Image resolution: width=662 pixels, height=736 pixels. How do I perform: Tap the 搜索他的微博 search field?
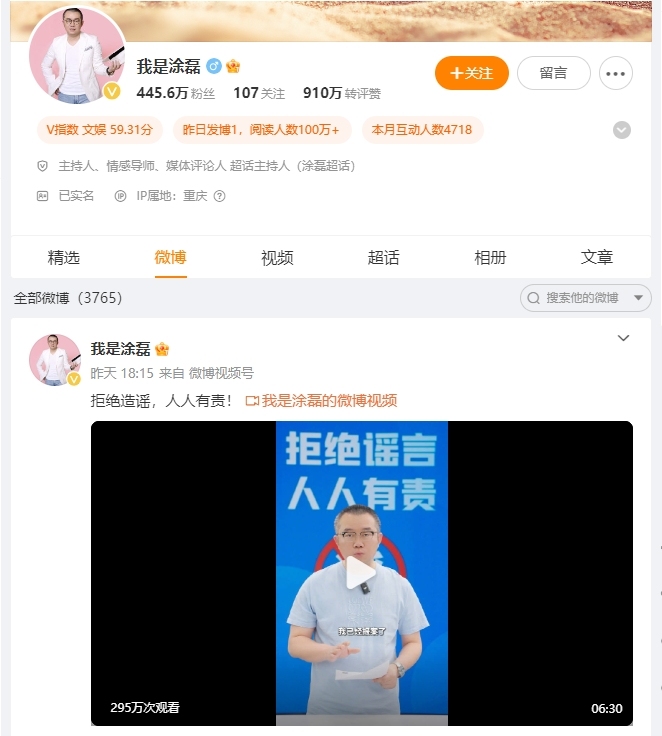[585, 298]
